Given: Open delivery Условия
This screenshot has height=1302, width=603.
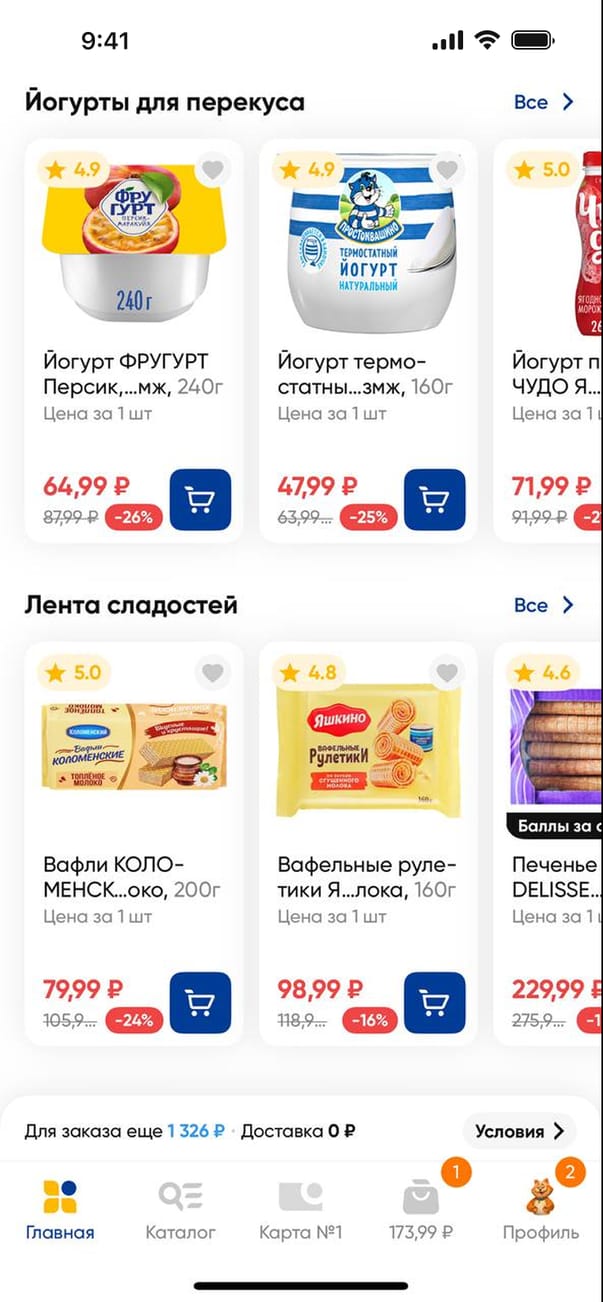Looking at the screenshot, I should point(519,1132).
